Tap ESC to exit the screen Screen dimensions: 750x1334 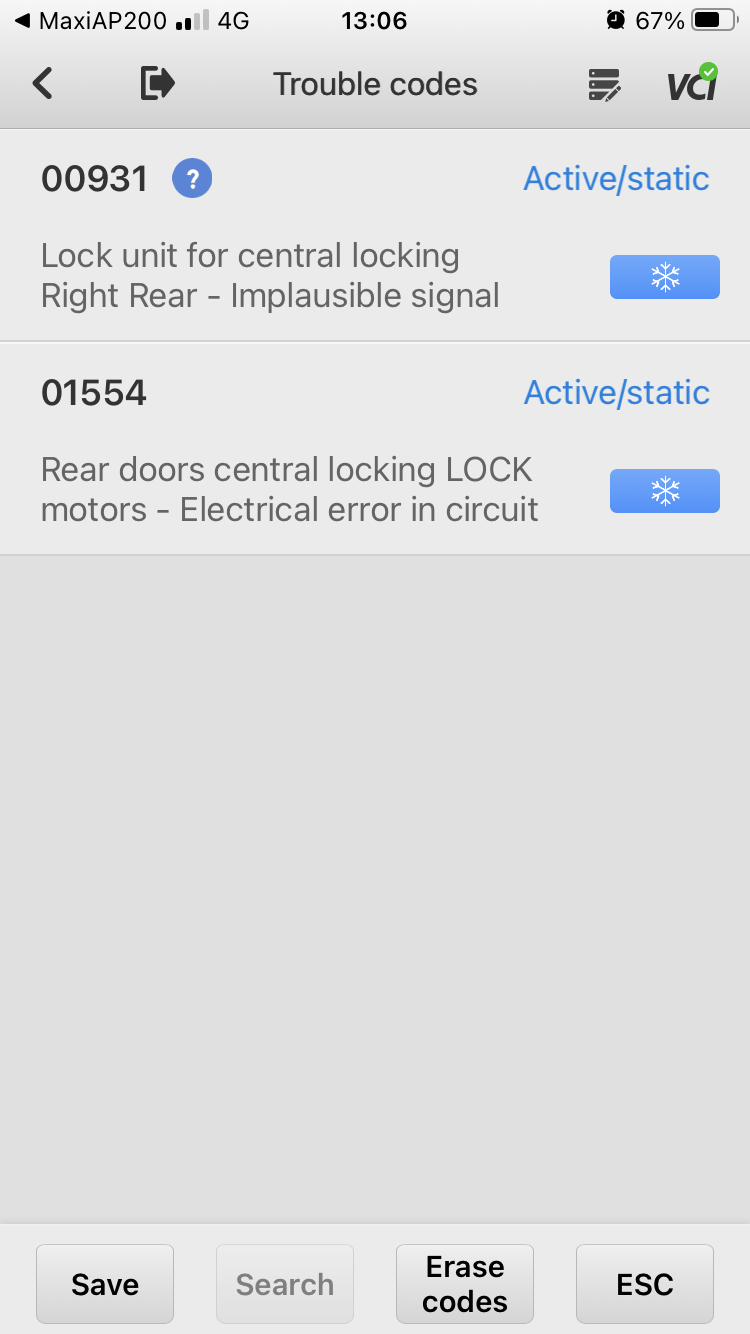[645, 1284]
